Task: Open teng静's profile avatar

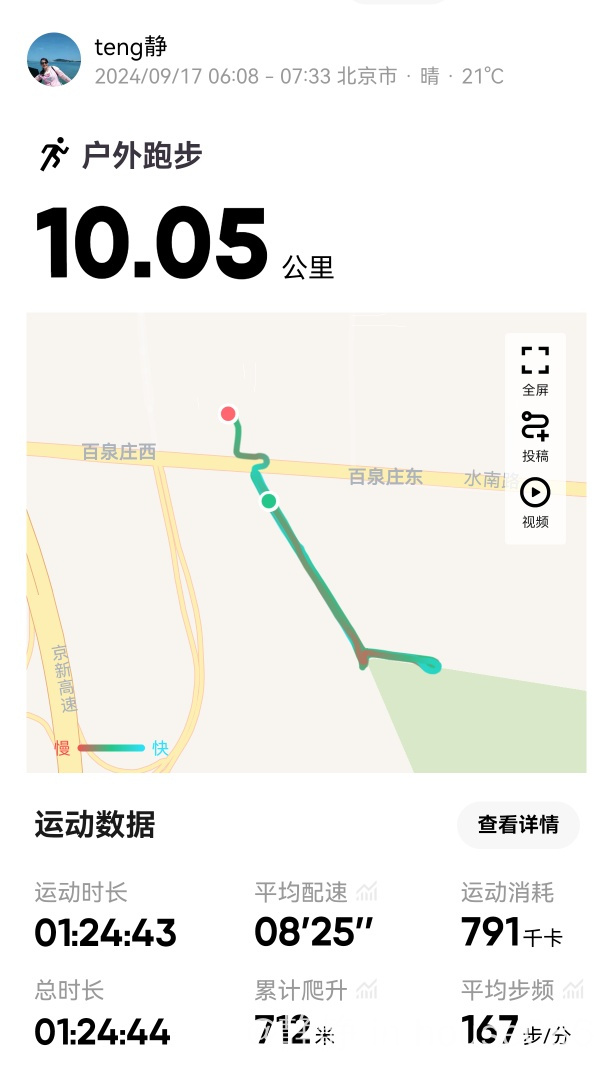Action: point(54,59)
